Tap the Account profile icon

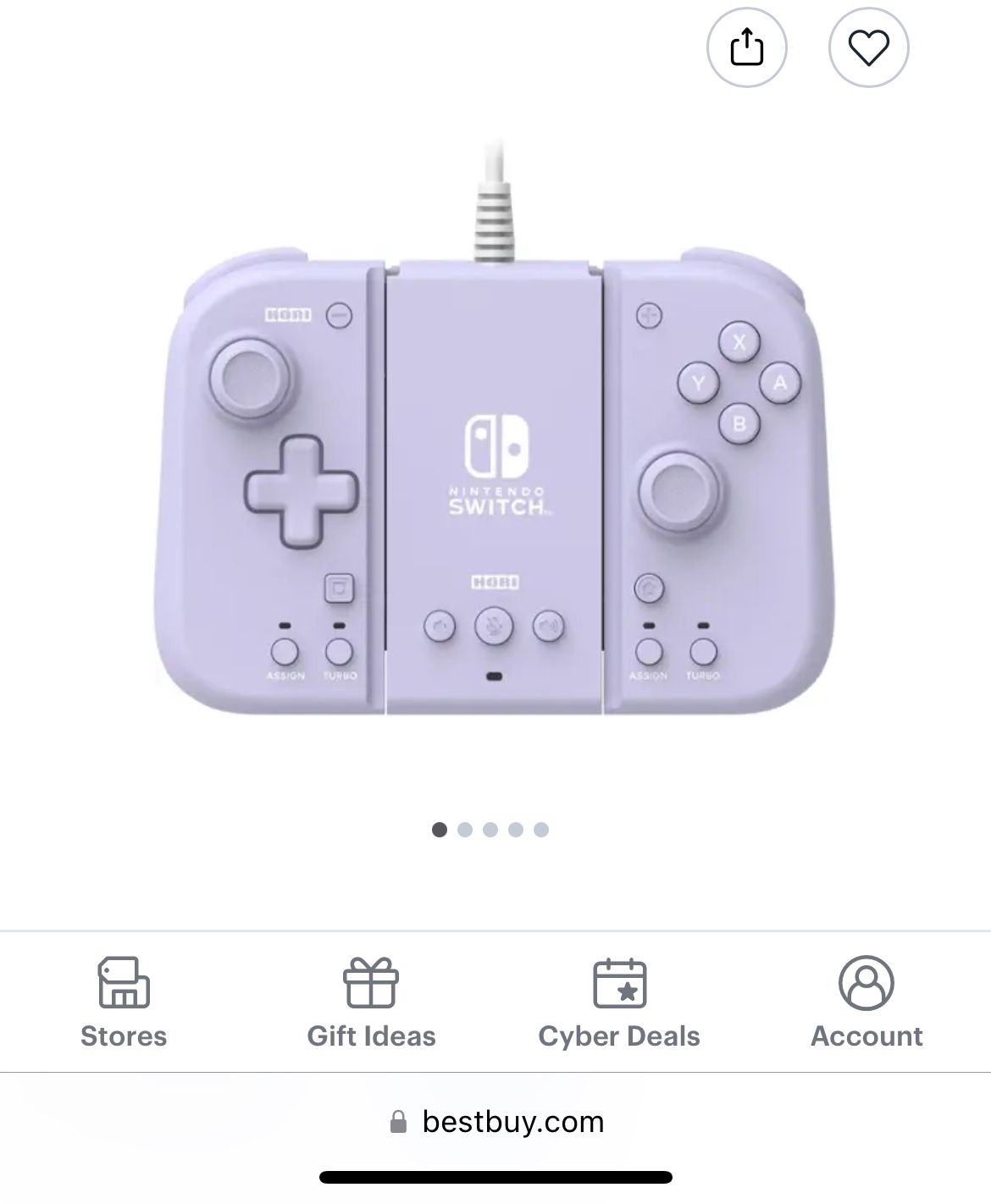pyautogui.click(x=867, y=985)
